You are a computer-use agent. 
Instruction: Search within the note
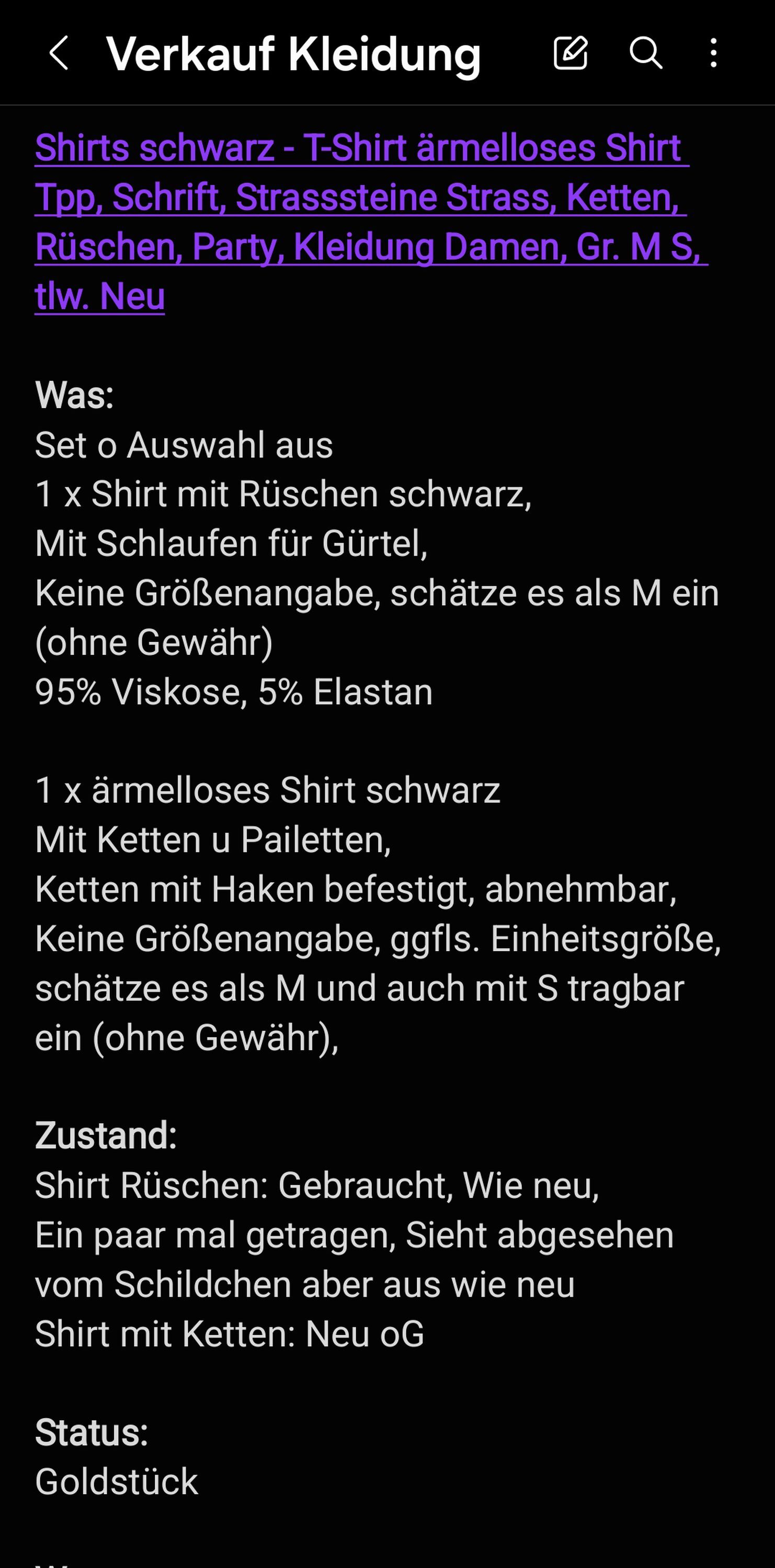tap(645, 52)
